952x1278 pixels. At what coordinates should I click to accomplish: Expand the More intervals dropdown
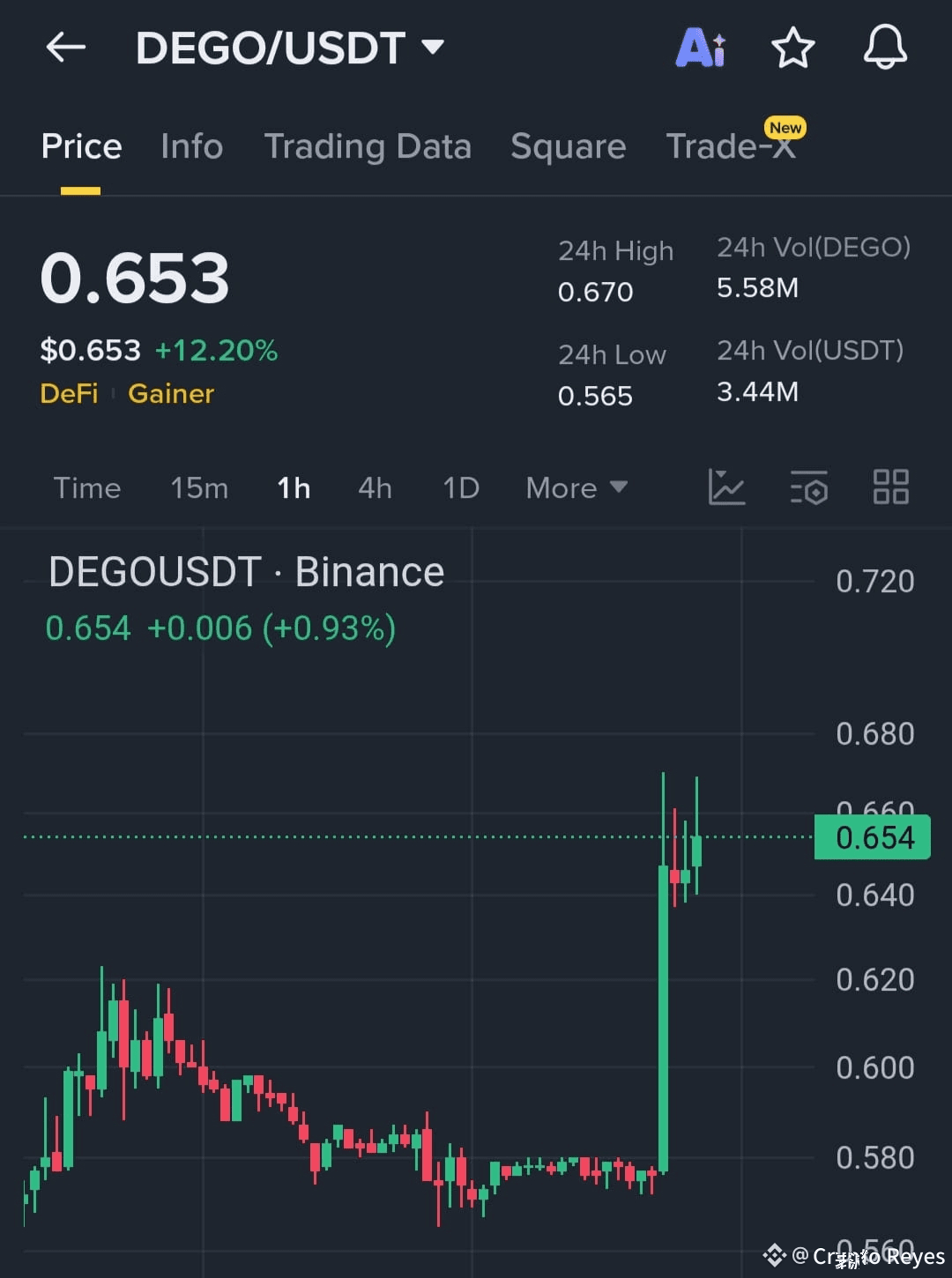(x=576, y=487)
